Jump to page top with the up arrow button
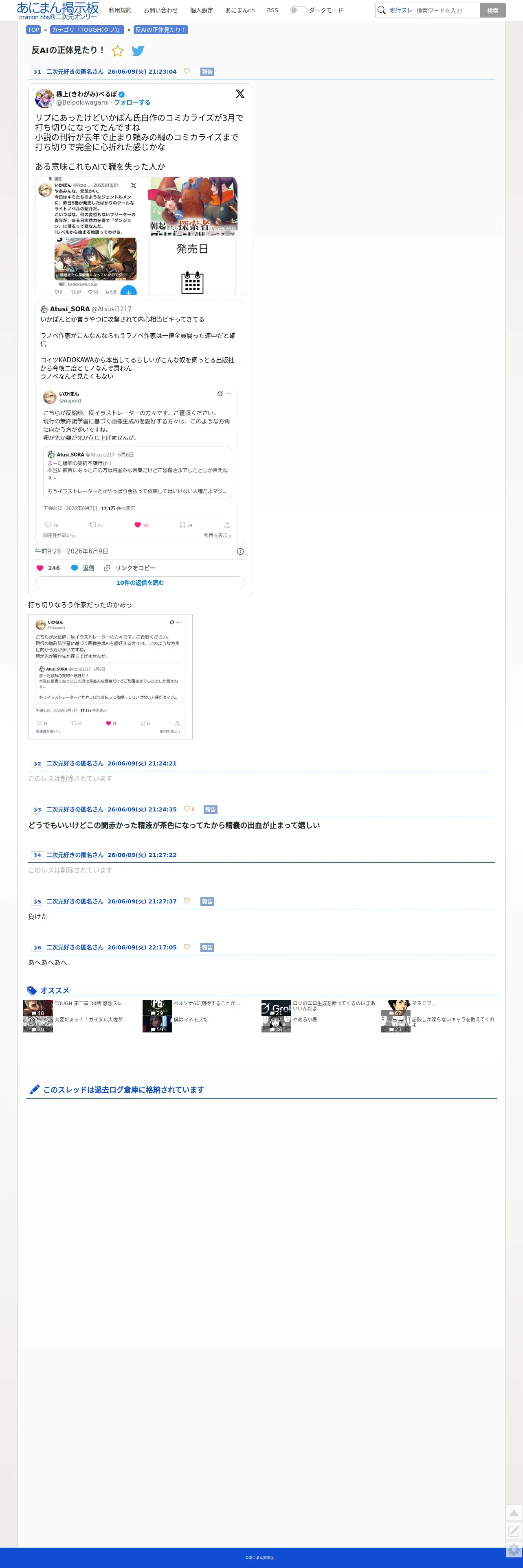The width and height of the screenshot is (523, 1568). 514,1513
